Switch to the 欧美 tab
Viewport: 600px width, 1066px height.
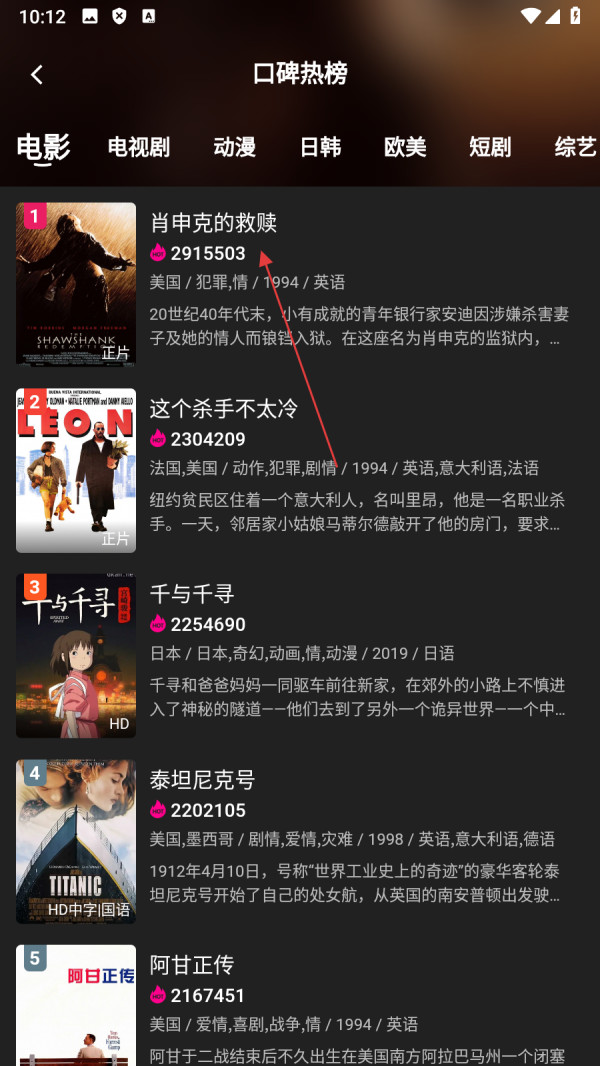tap(405, 147)
